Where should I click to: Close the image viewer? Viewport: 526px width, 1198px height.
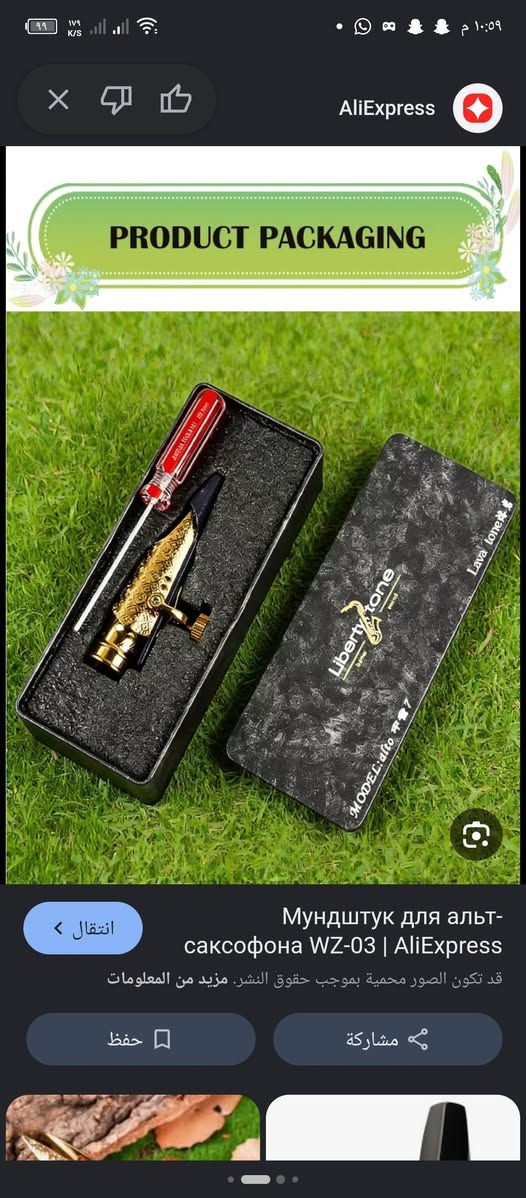coord(58,100)
